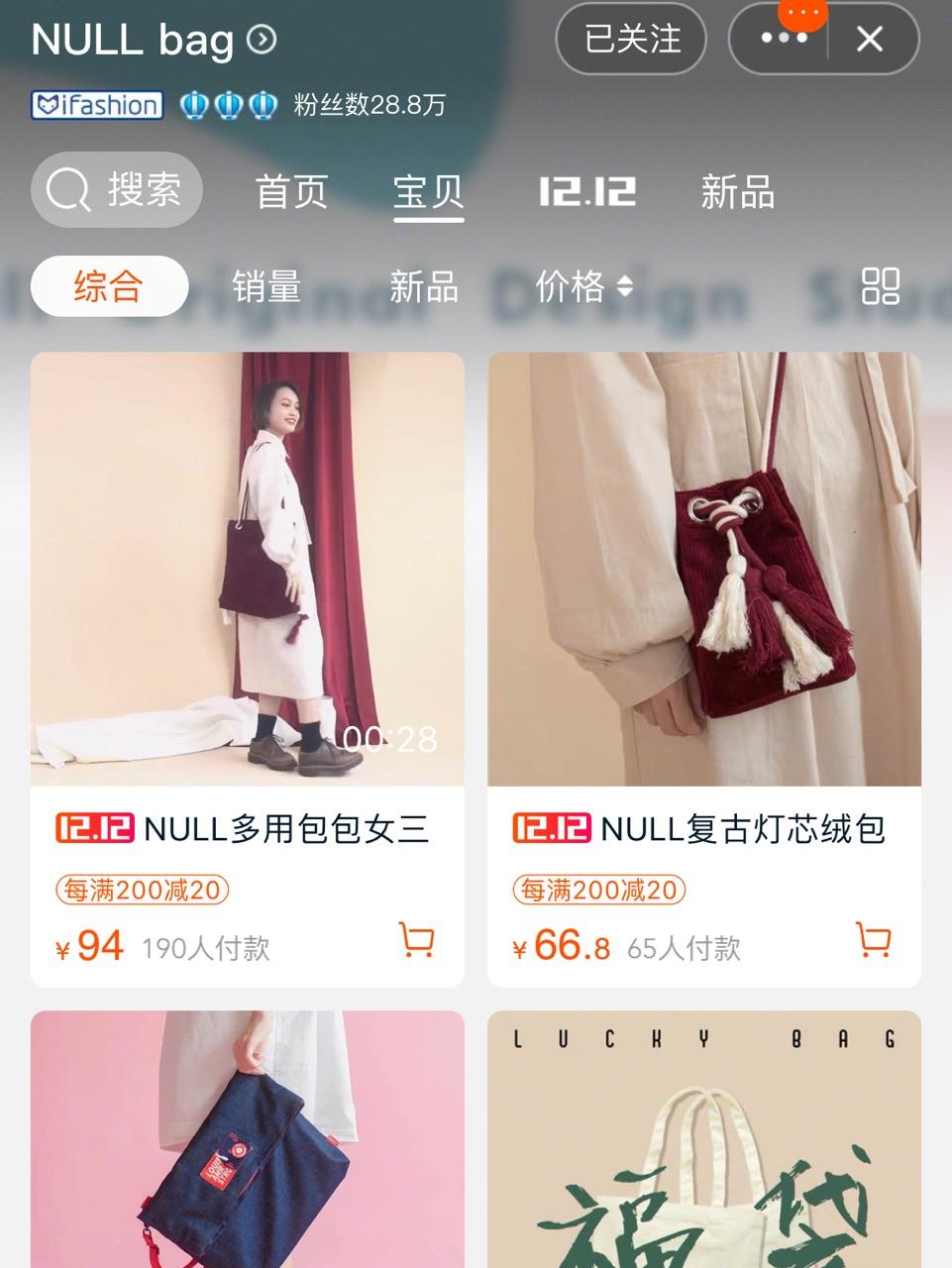The width and height of the screenshot is (952, 1268).
Task: Switch to the 首页 tab
Action: pyautogui.click(x=292, y=193)
